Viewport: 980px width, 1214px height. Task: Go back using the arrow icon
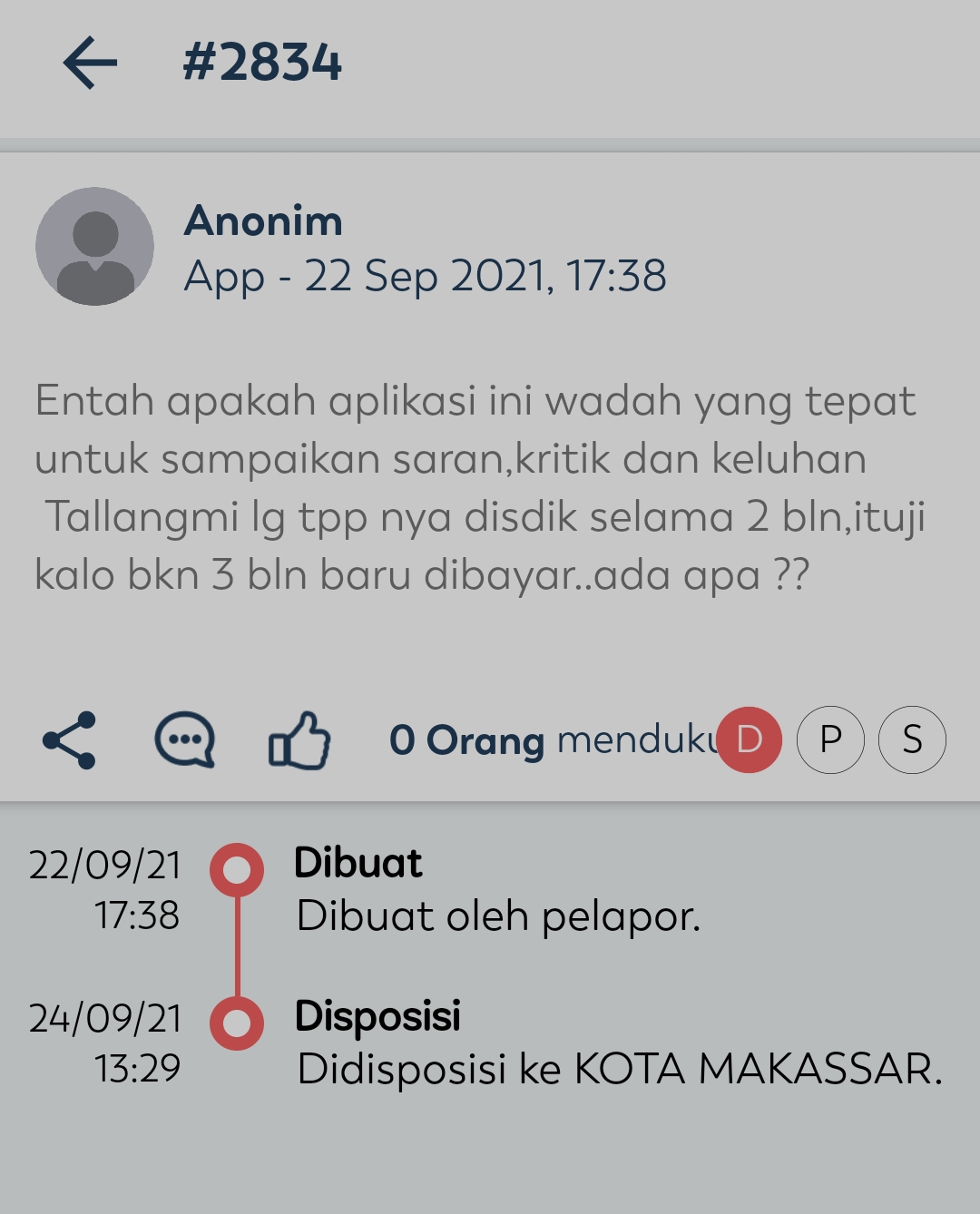(x=90, y=63)
